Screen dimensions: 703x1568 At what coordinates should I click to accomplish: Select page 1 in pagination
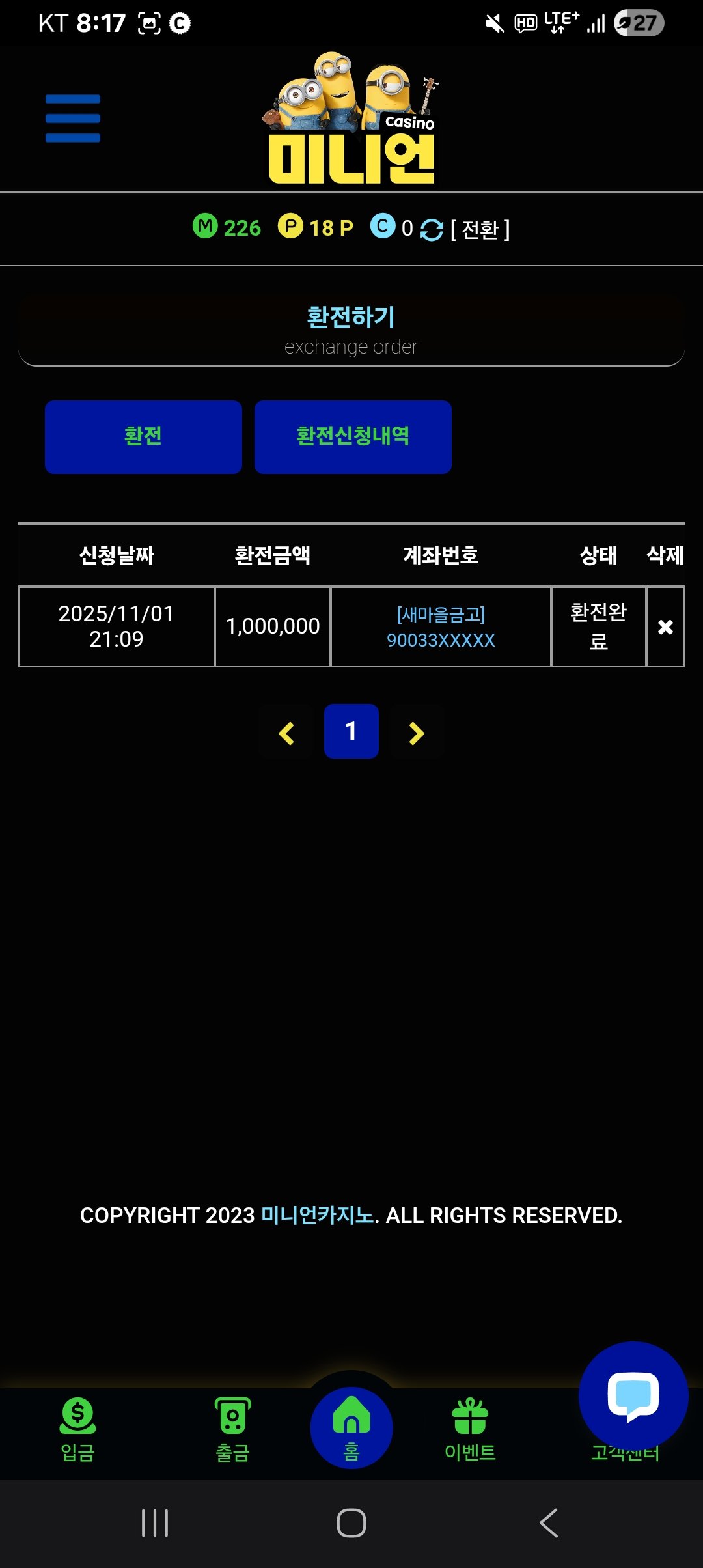click(x=351, y=731)
